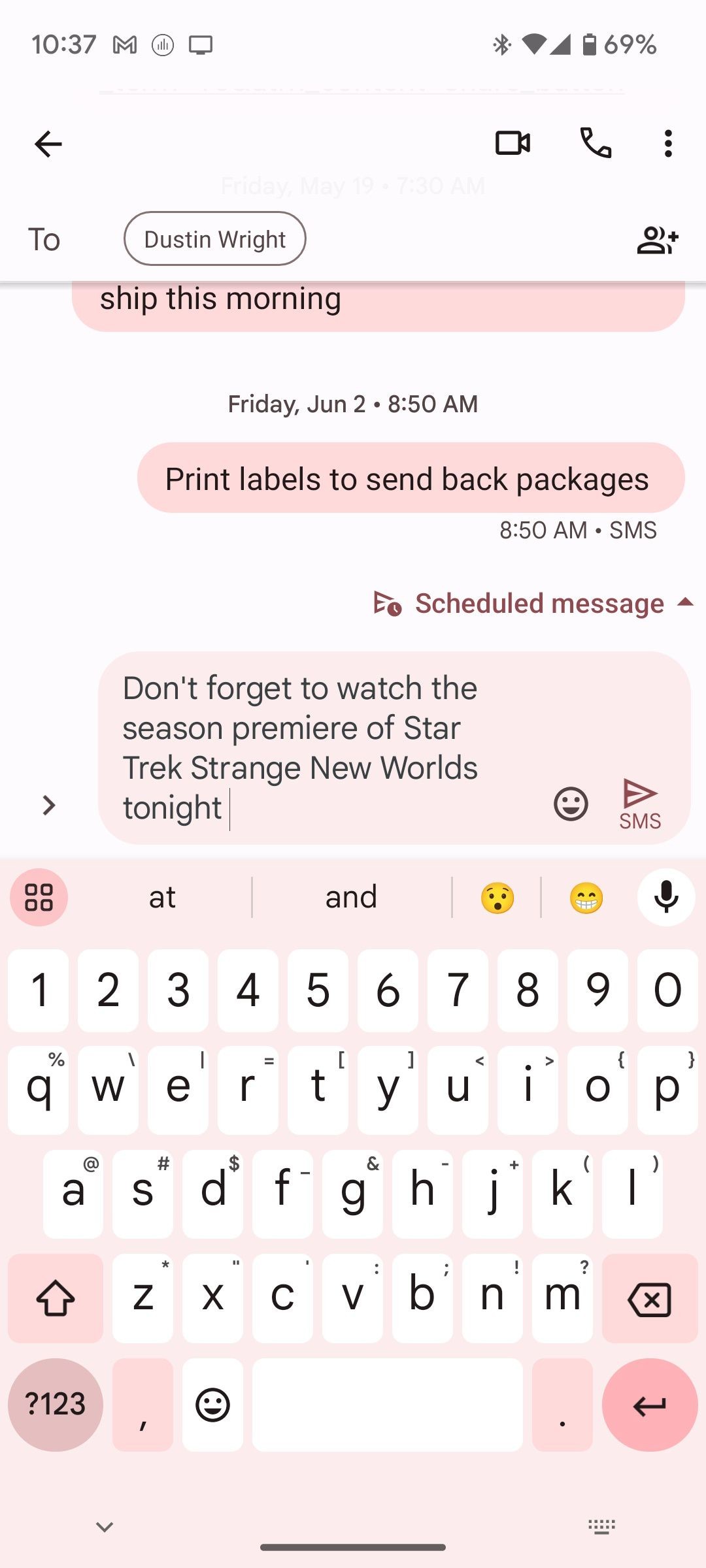Send the scheduled SMS message
Viewport: 706px width, 1568px height.
pos(640,804)
